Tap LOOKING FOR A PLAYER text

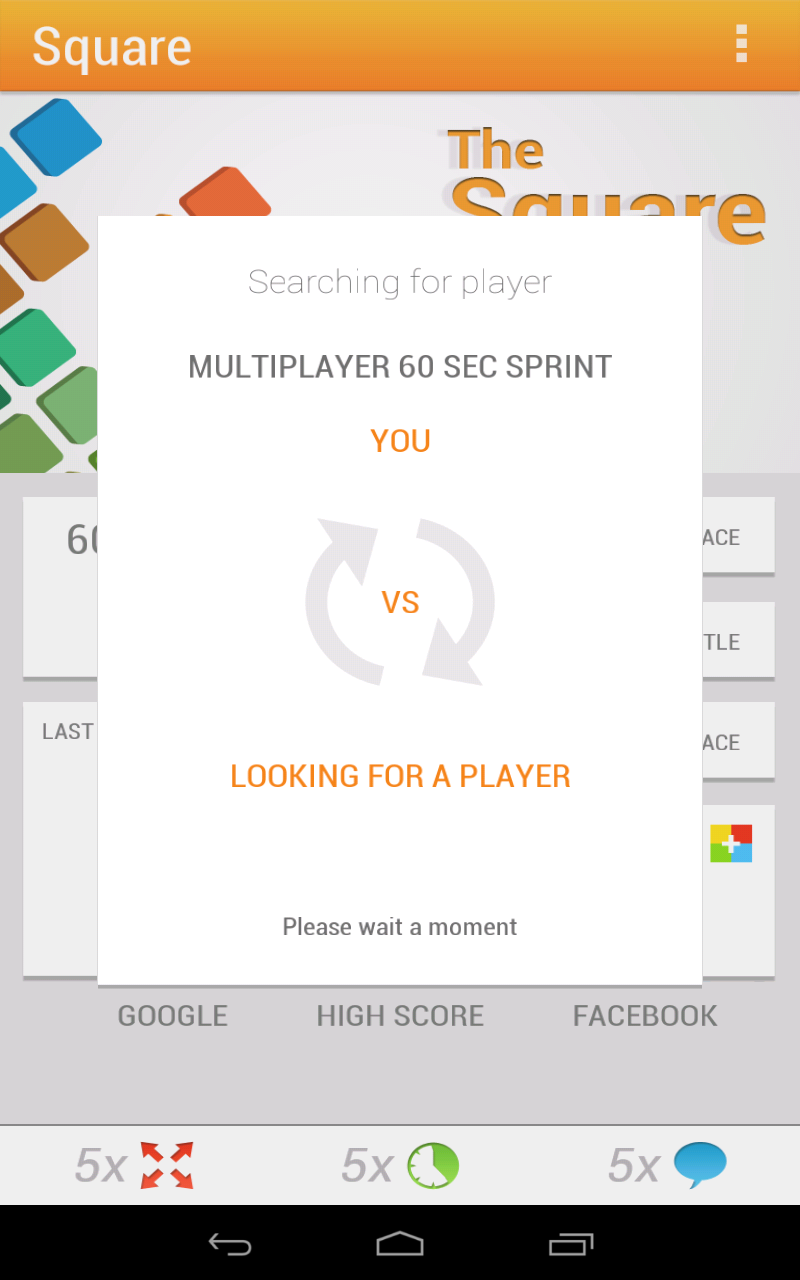tap(400, 776)
